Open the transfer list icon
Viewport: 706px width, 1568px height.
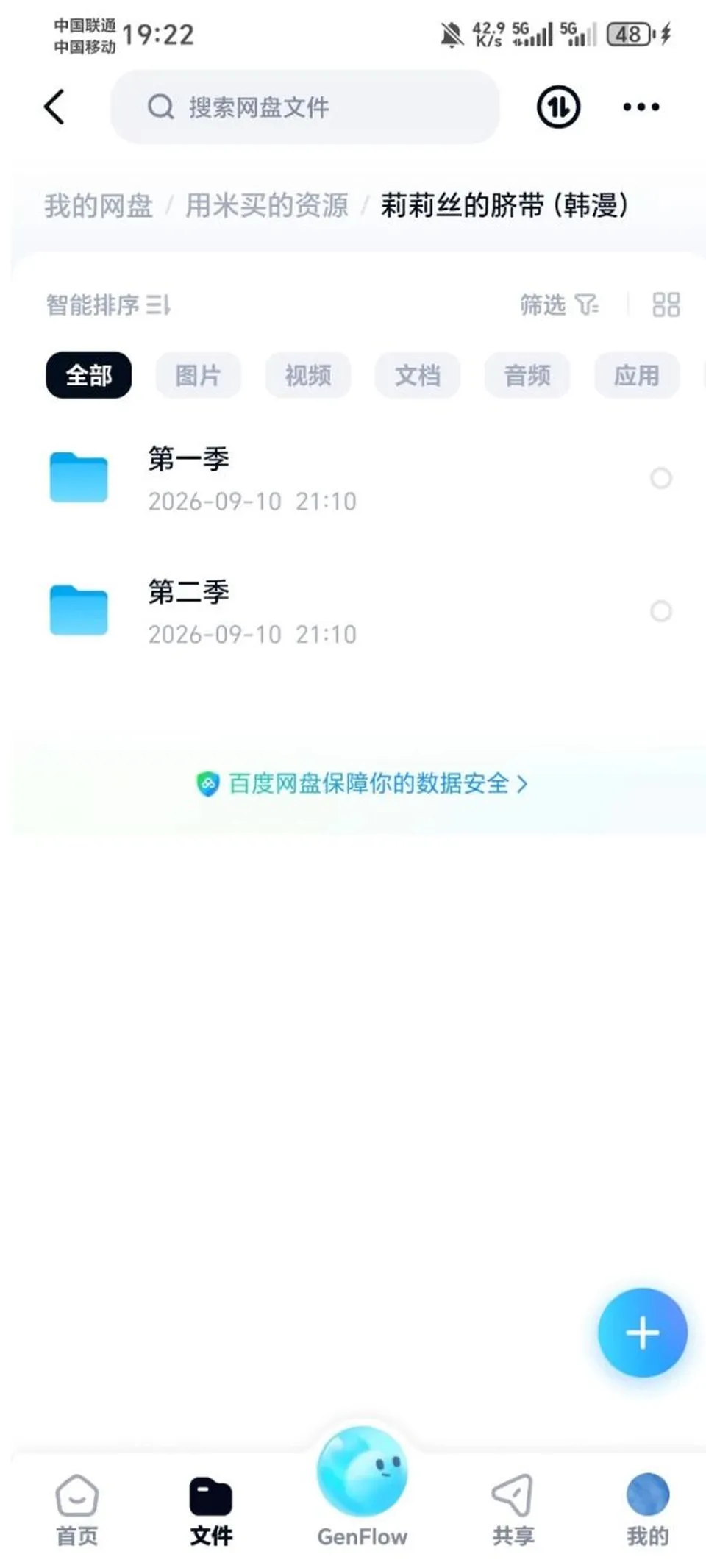tap(558, 107)
